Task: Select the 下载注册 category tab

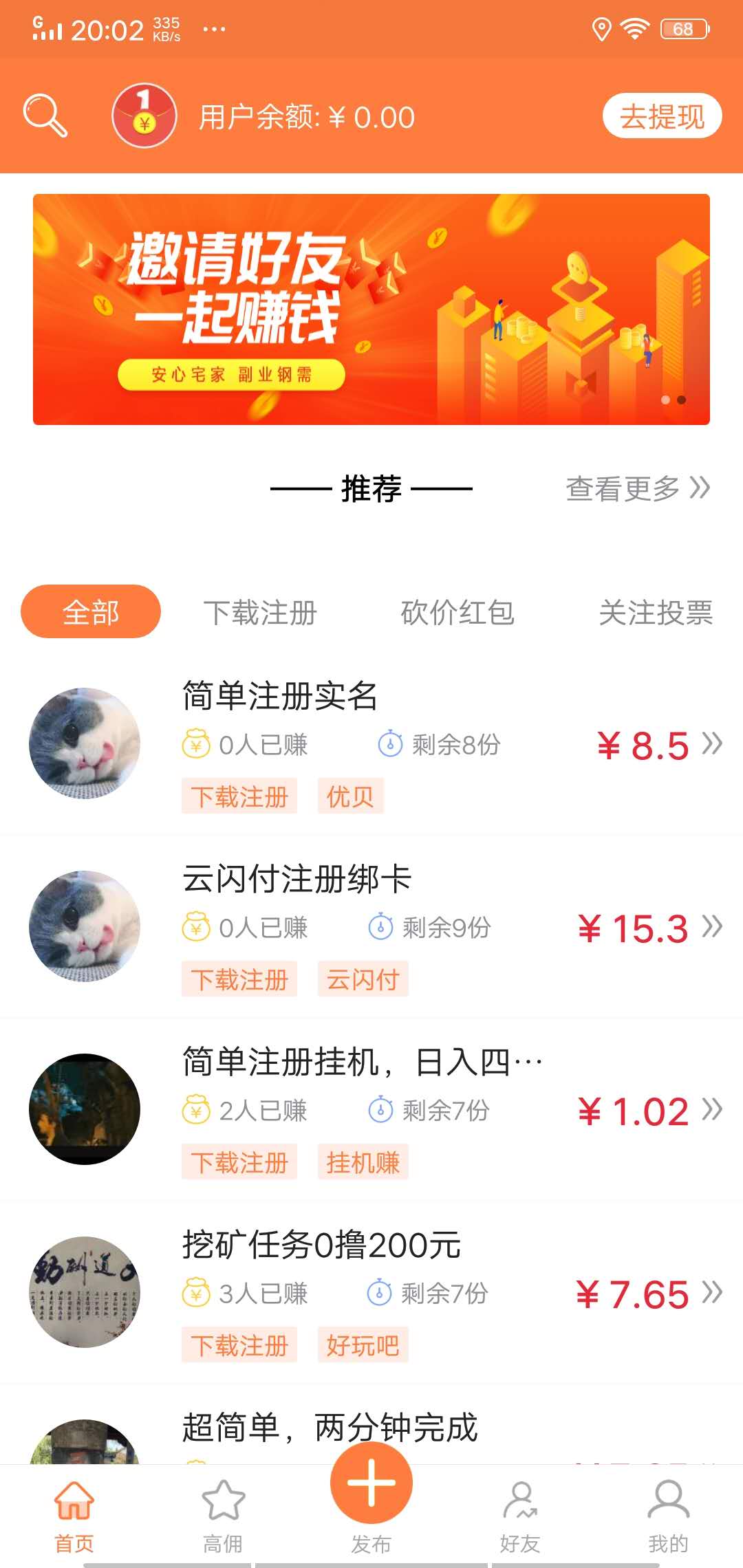Action: pyautogui.click(x=262, y=611)
